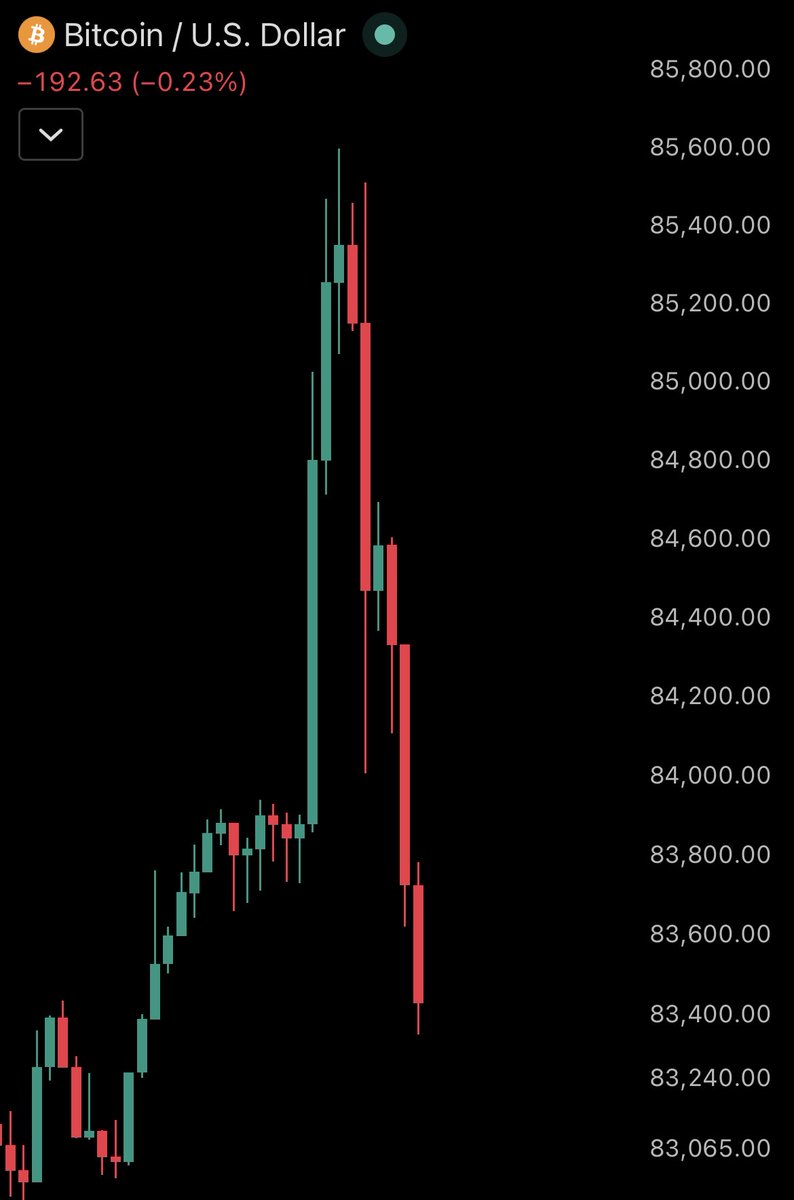Open the Bitcoin / U.S. Dollar symbol title
The width and height of the screenshot is (794, 1200).
(205, 36)
